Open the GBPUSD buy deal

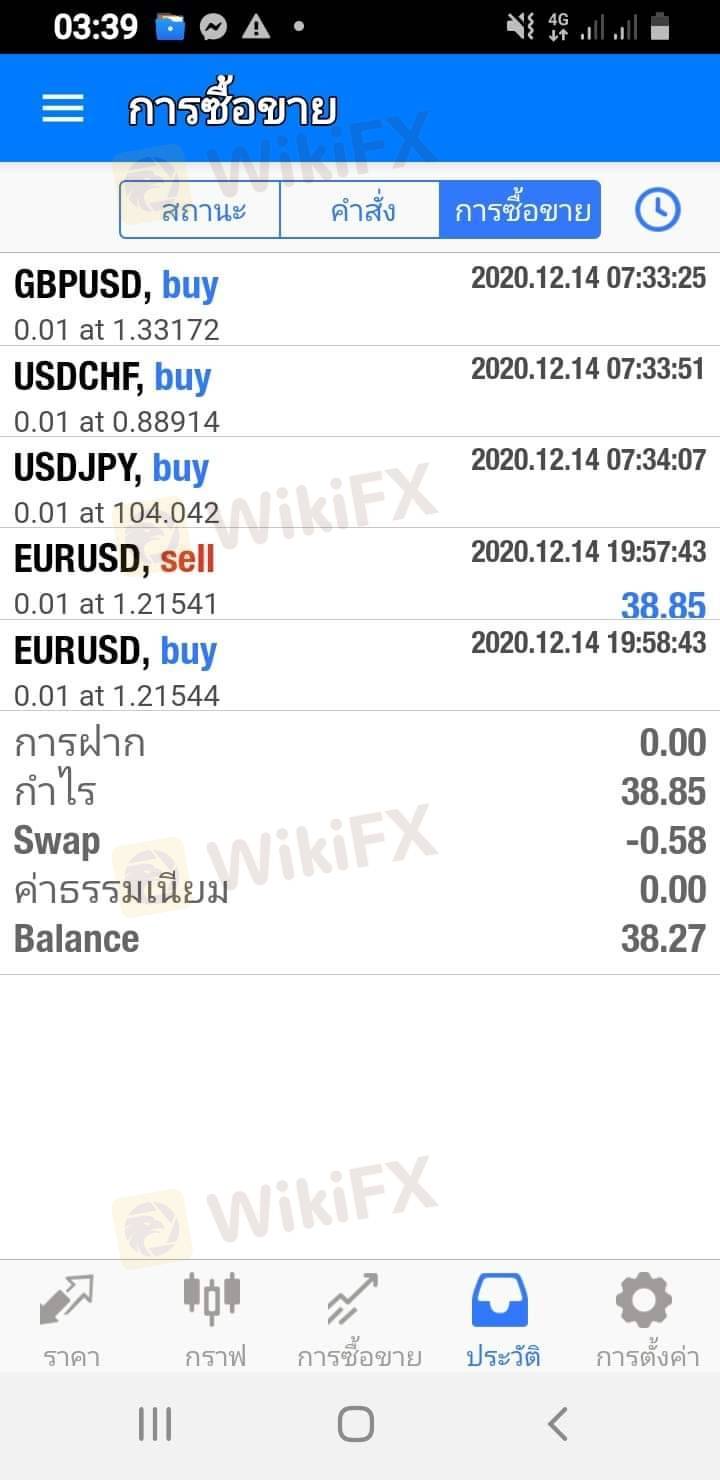pyautogui.click(x=360, y=300)
